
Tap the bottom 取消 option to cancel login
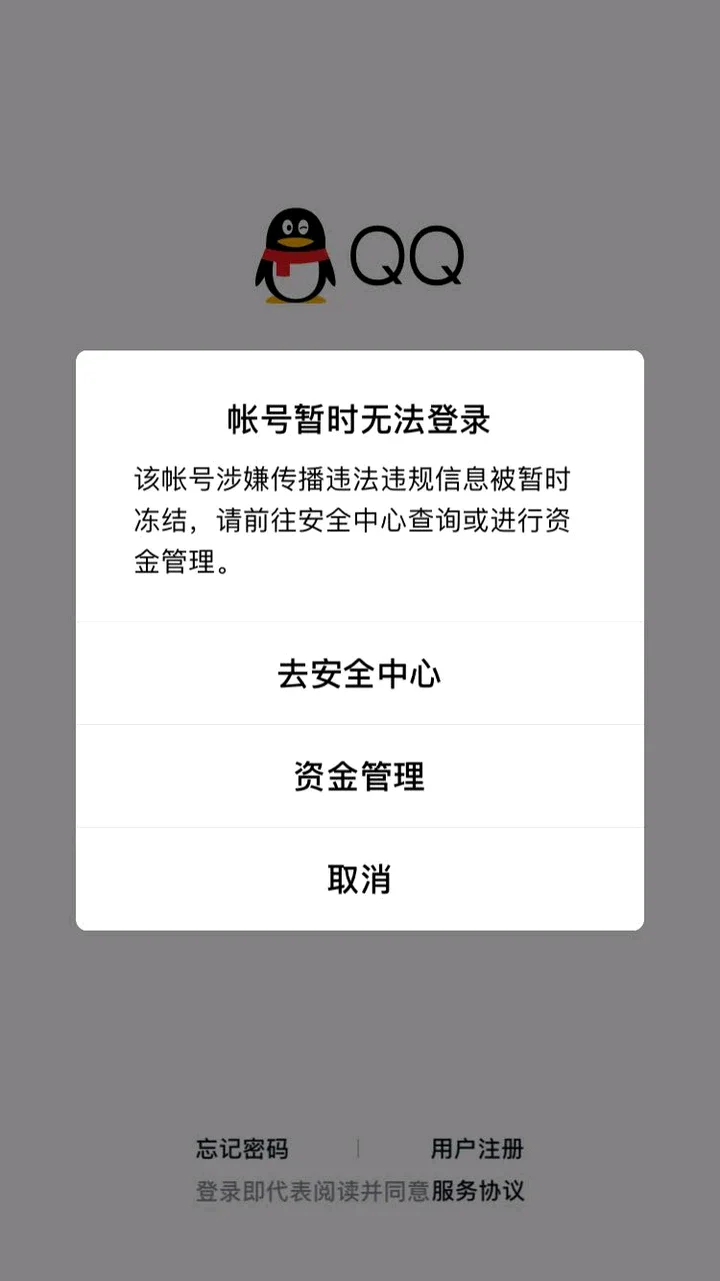[x=360, y=878]
